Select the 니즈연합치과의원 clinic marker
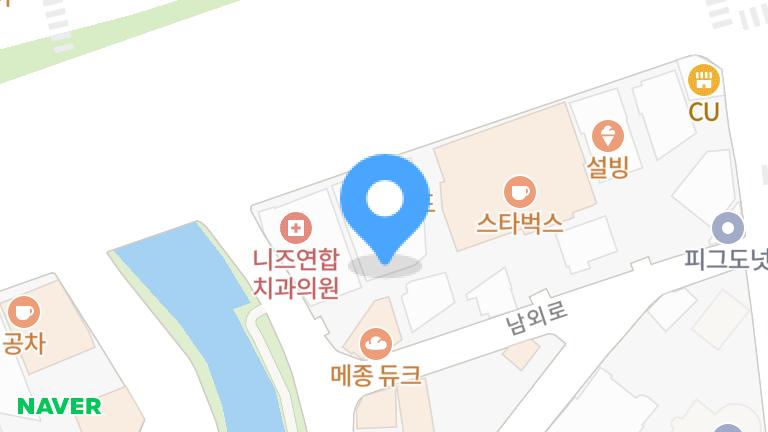 pyautogui.click(x=295, y=229)
